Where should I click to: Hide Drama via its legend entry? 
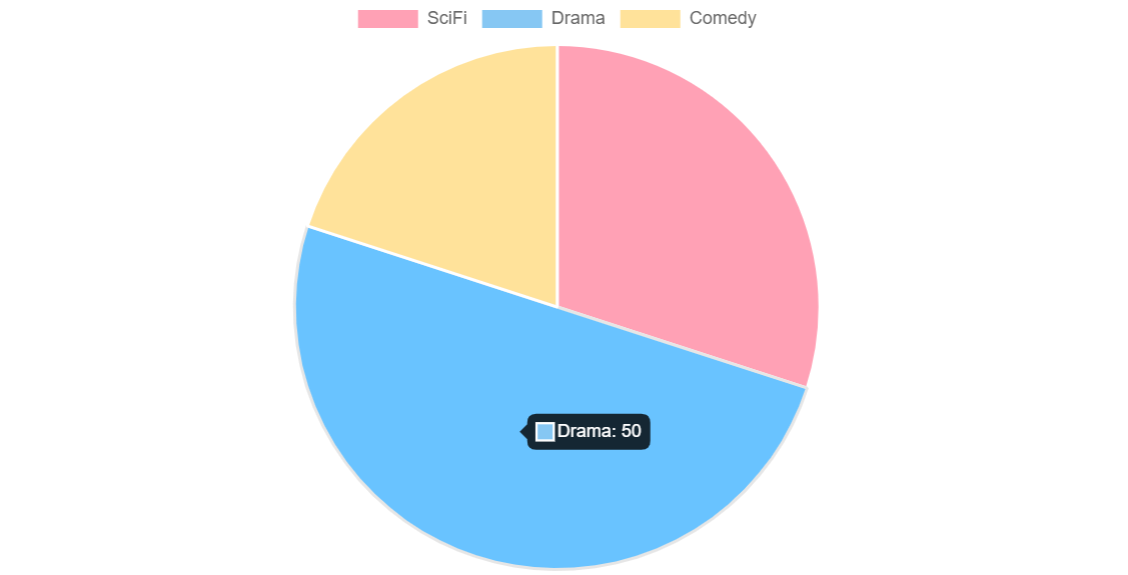point(543,18)
